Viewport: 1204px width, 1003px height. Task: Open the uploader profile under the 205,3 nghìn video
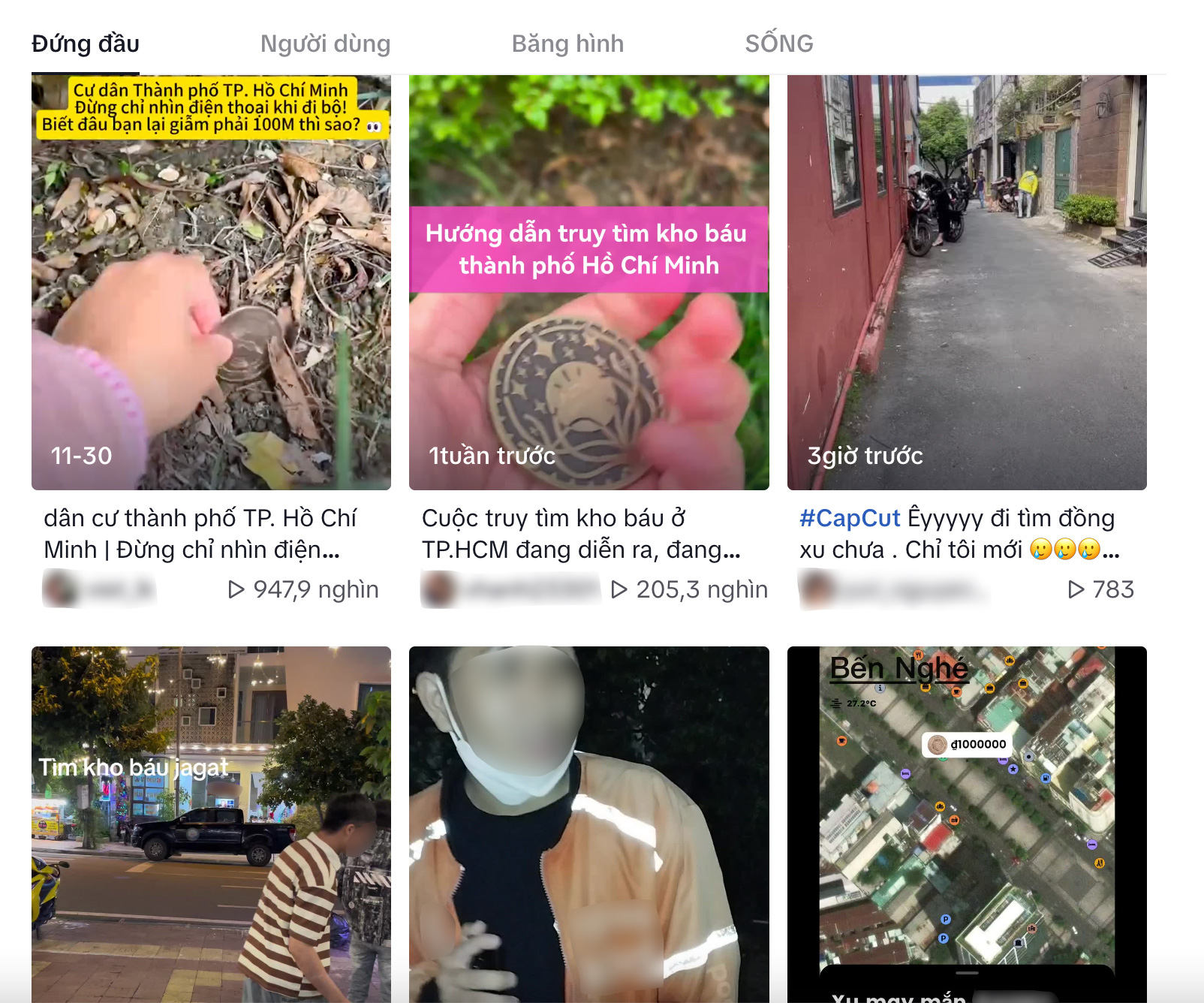point(510,589)
